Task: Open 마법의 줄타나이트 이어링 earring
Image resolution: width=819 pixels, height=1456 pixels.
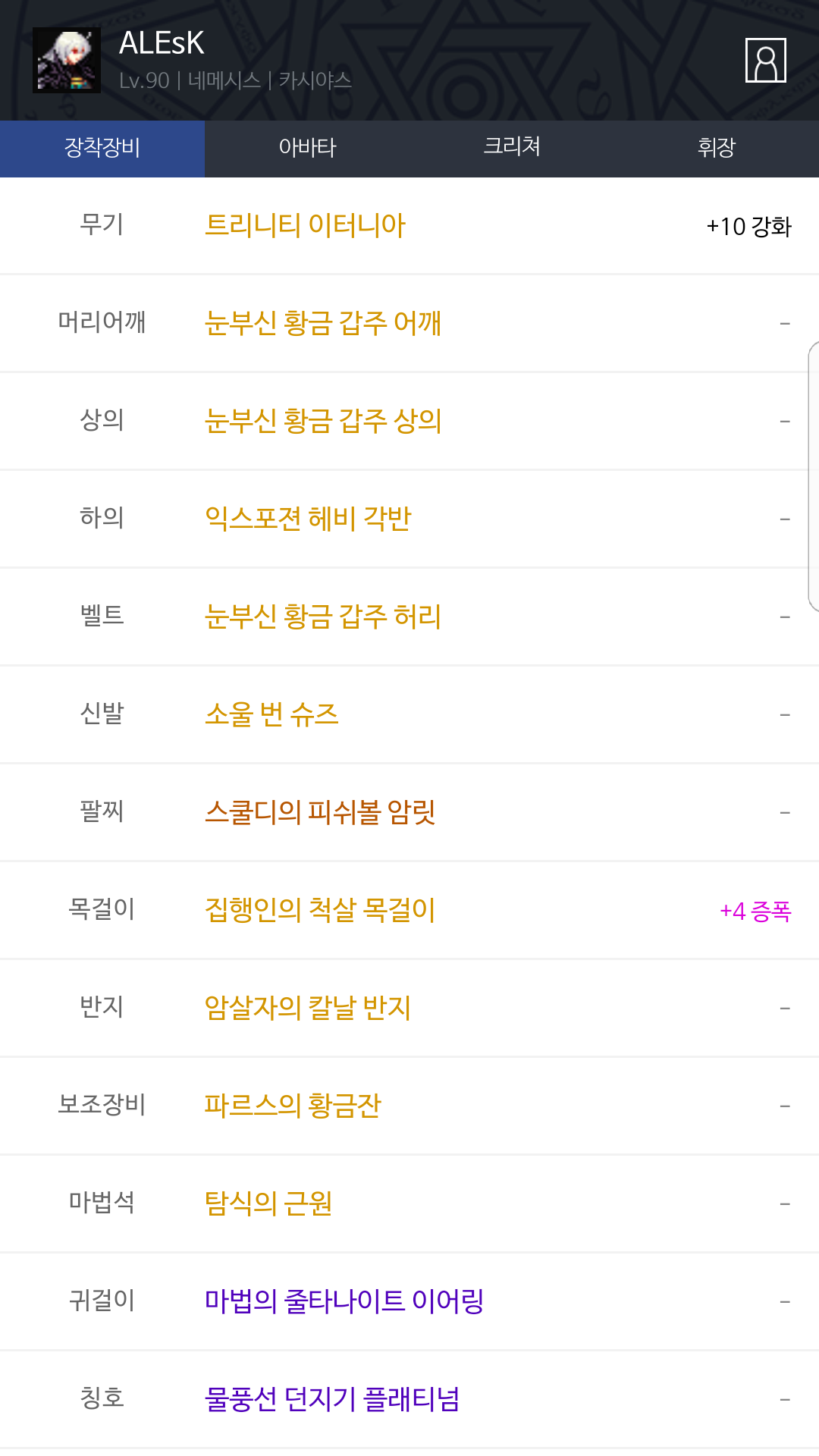Action: tap(409, 1301)
